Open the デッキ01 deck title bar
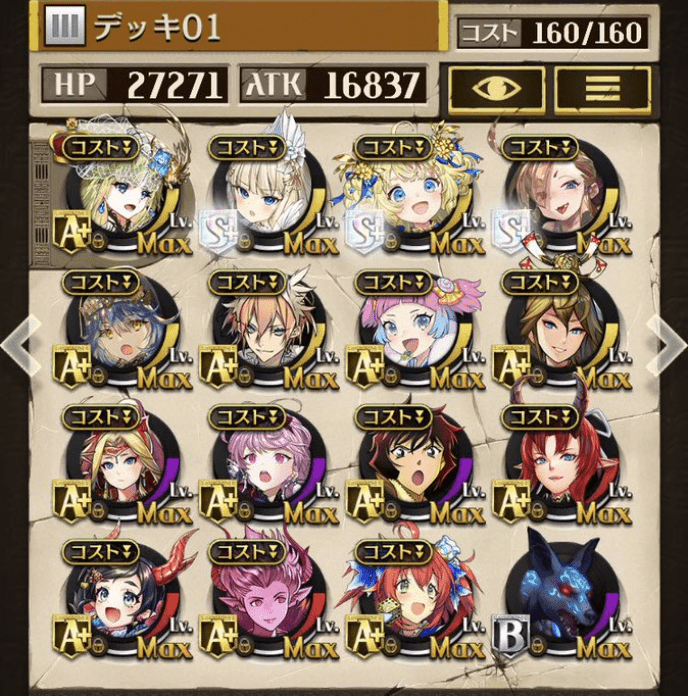Viewport: 688px width, 696px height. click(x=240, y=28)
